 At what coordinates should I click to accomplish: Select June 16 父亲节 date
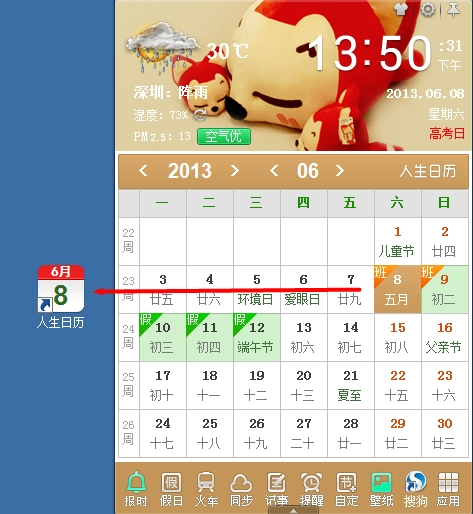click(x=445, y=337)
